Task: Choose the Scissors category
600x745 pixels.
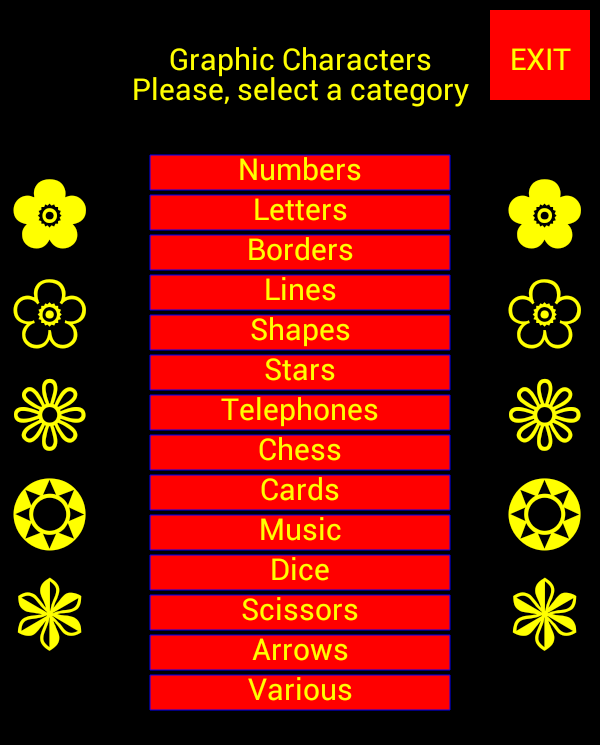Action: [300, 611]
